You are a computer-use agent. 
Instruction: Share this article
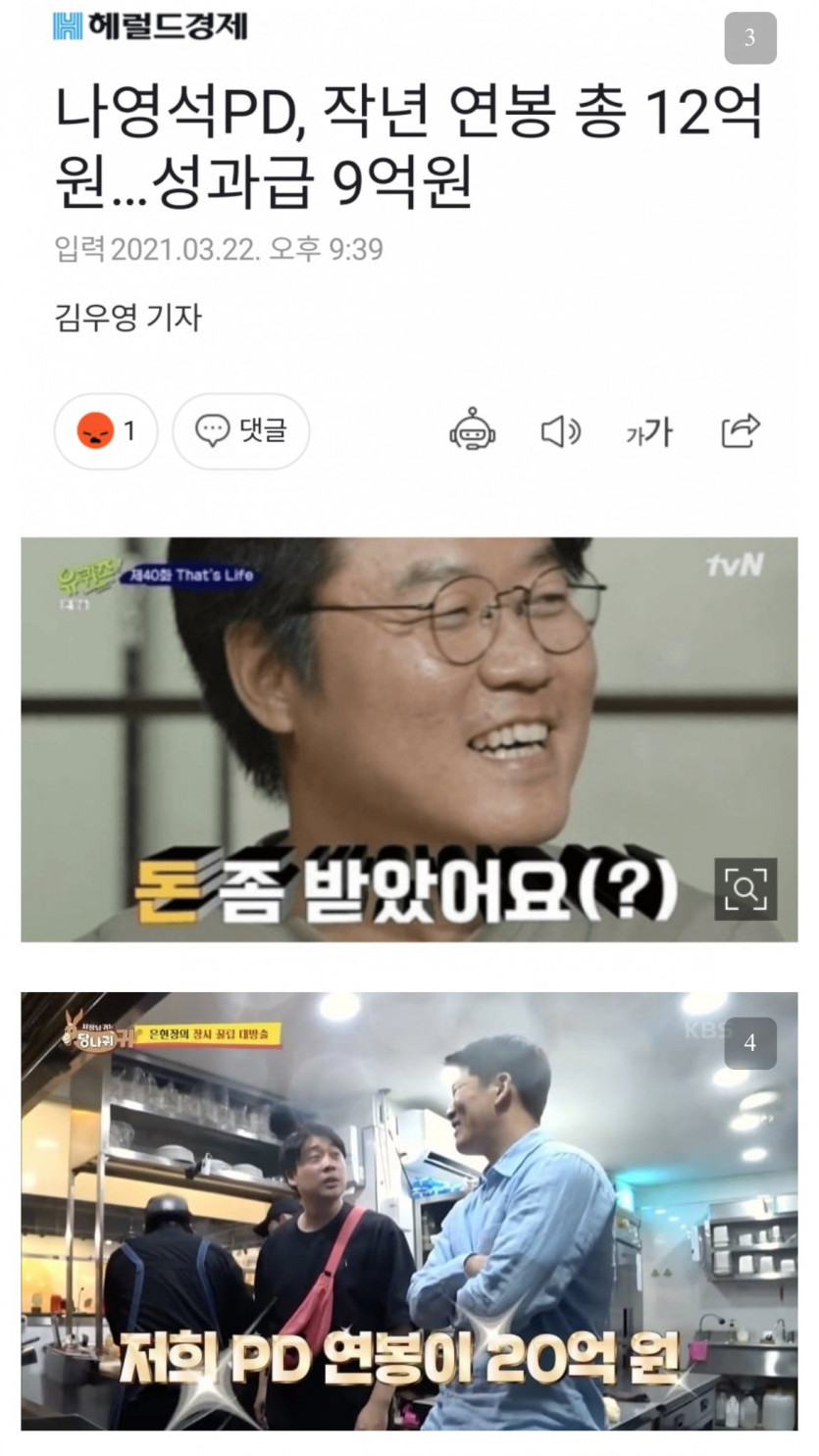tap(740, 431)
